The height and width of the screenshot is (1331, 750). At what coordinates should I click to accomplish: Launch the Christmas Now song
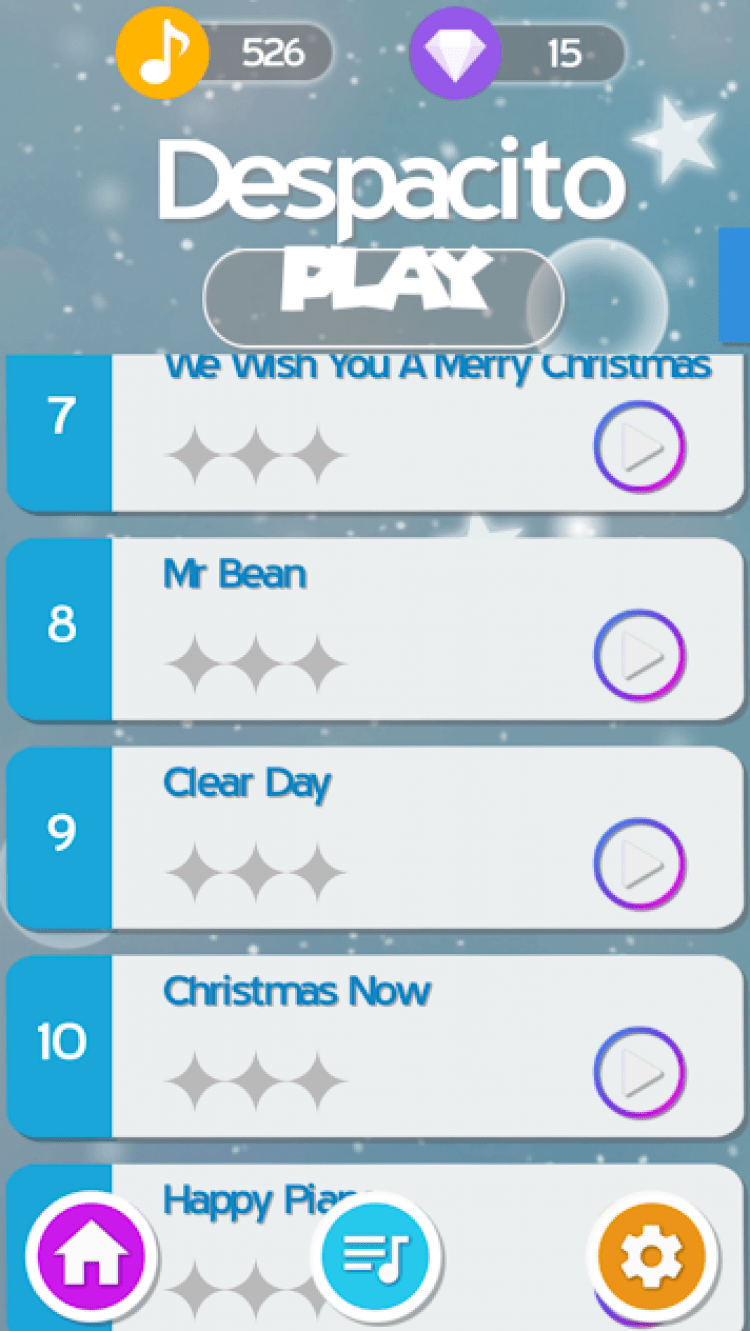(639, 1073)
